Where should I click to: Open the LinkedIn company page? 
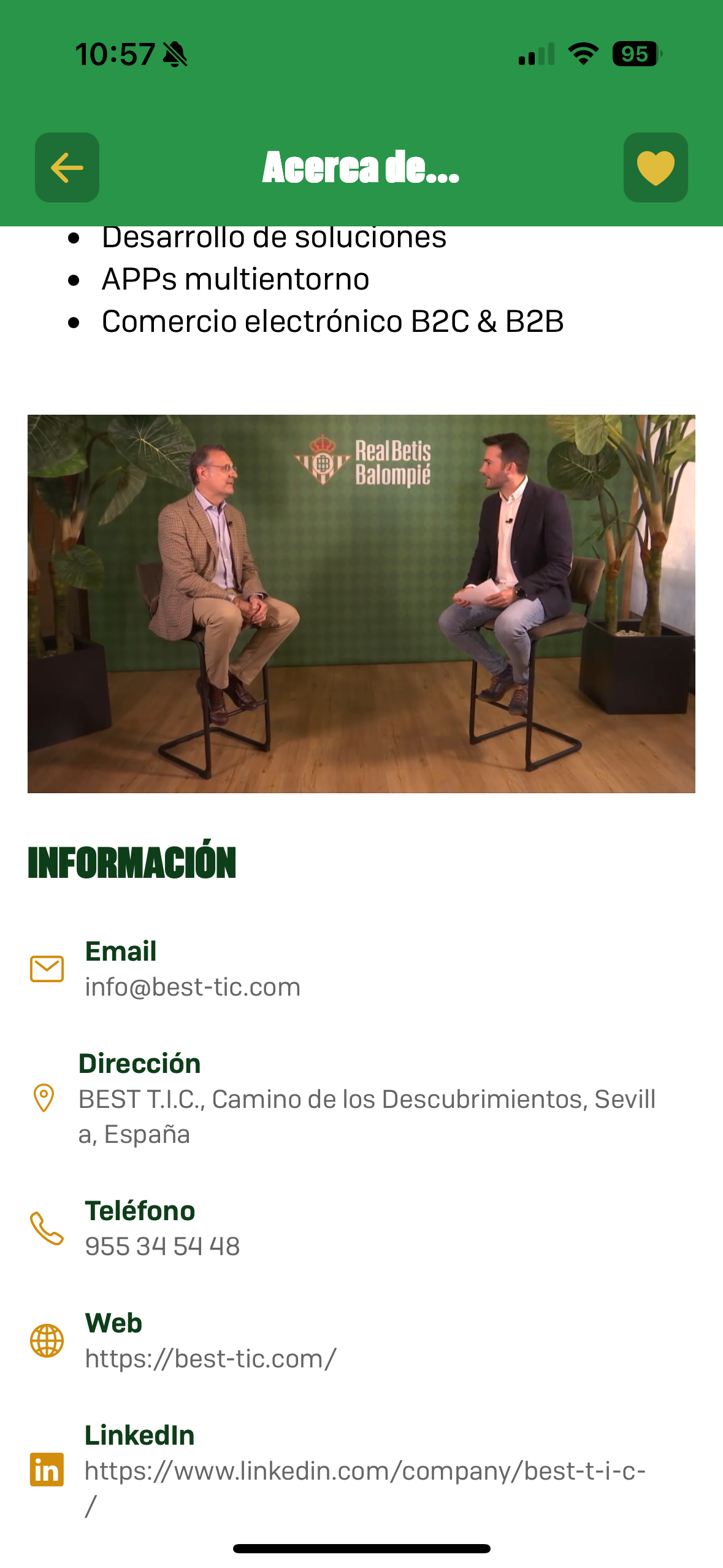coord(361,1470)
